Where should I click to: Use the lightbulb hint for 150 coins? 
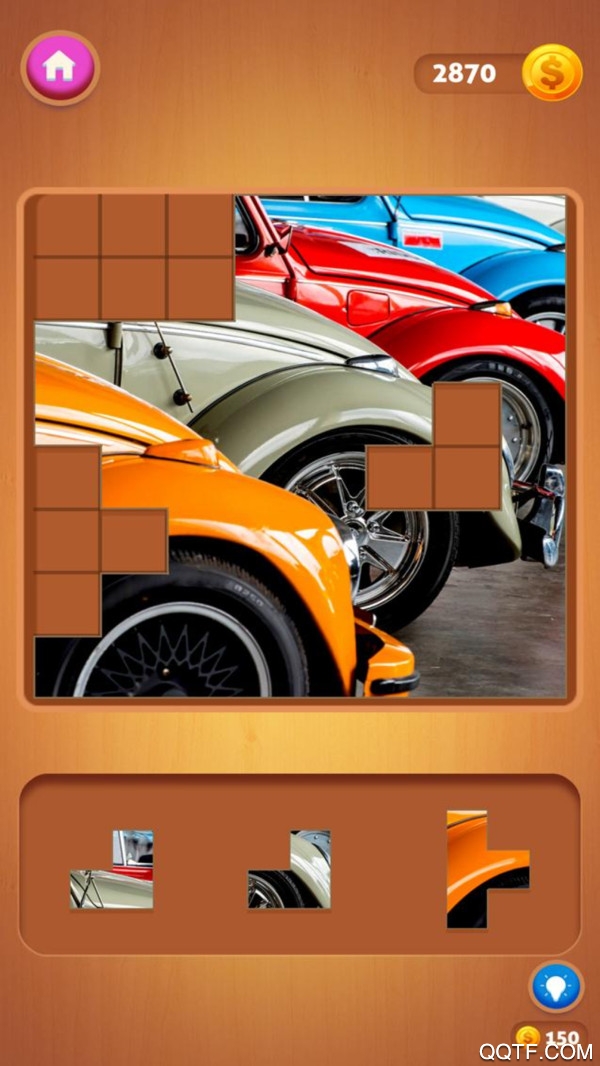(x=556, y=988)
